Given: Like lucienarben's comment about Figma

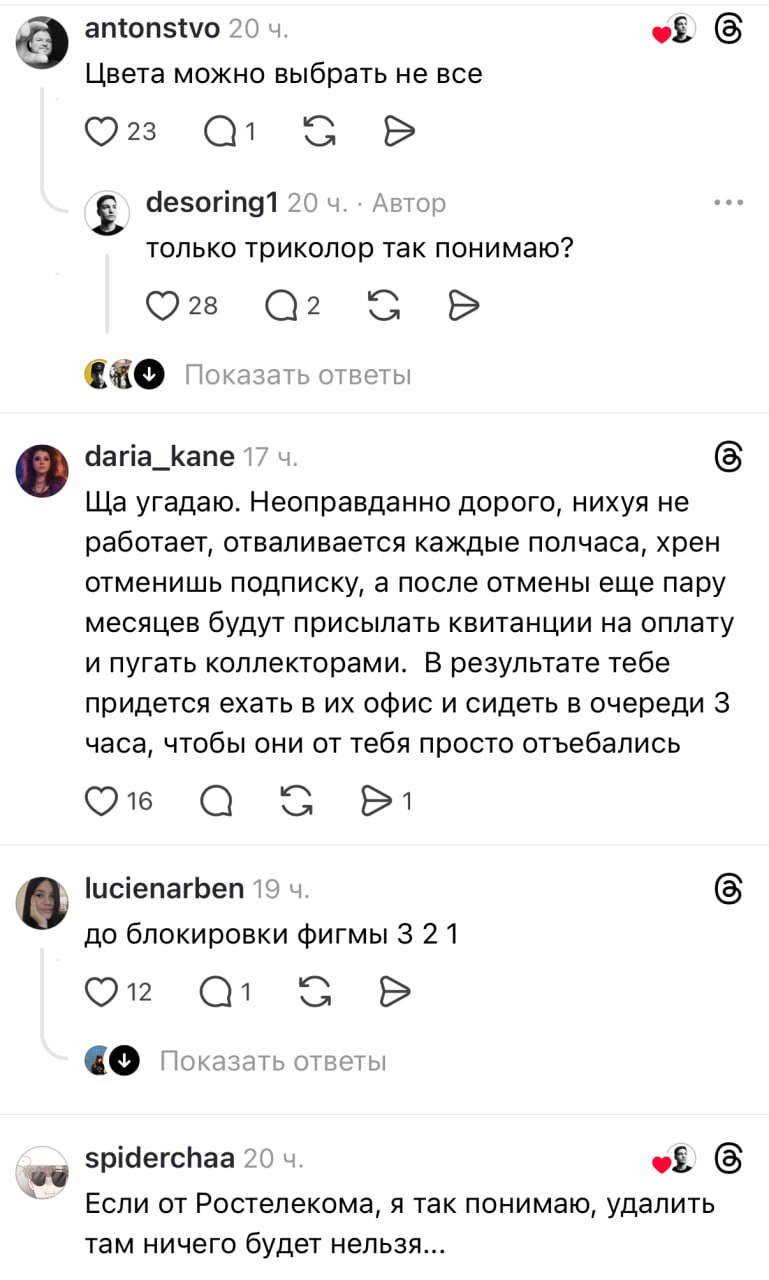Looking at the screenshot, I should pyautogui.click(x=102, y=991).
